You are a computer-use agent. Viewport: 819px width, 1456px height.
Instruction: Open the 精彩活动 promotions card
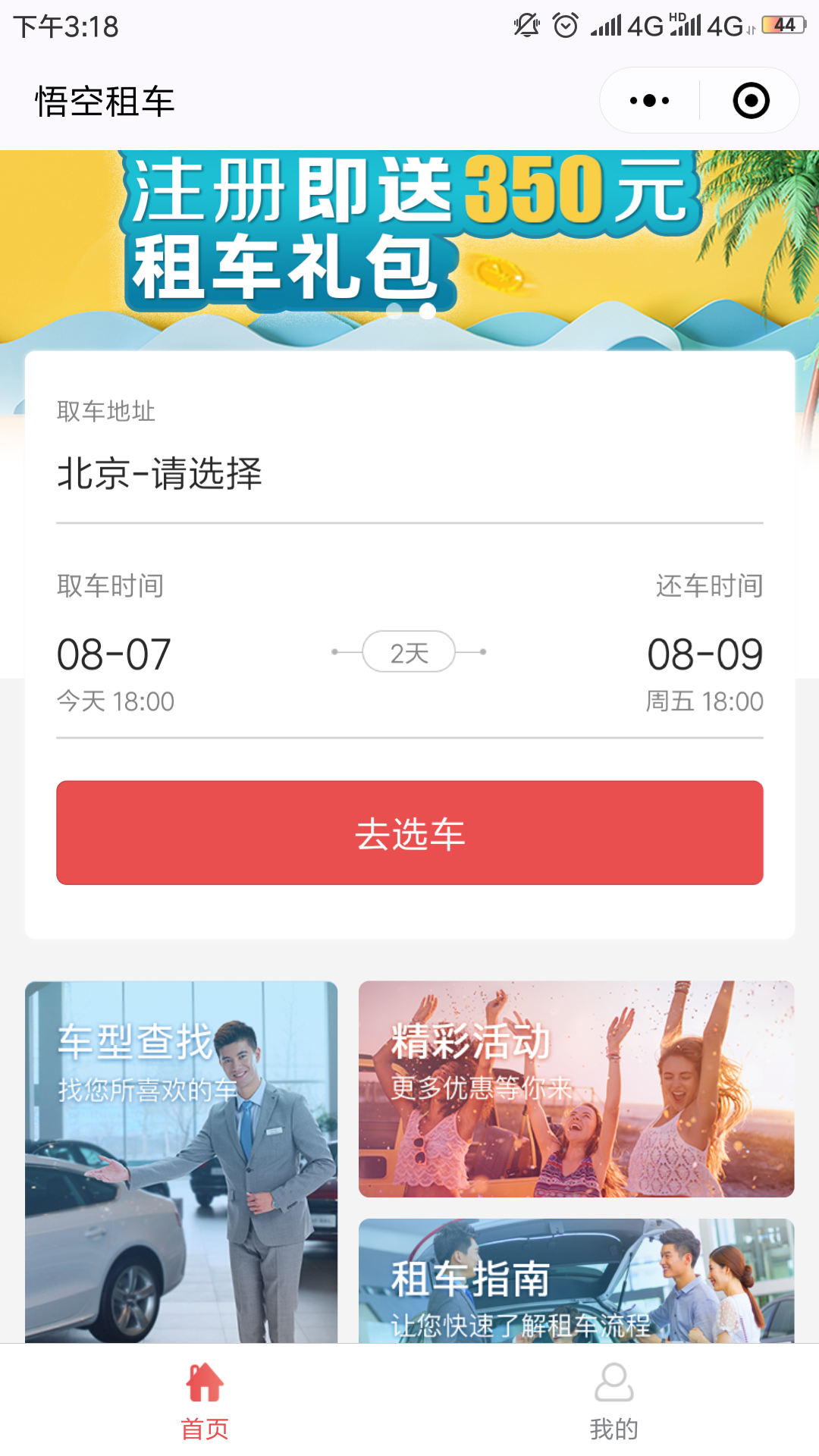576,1089
